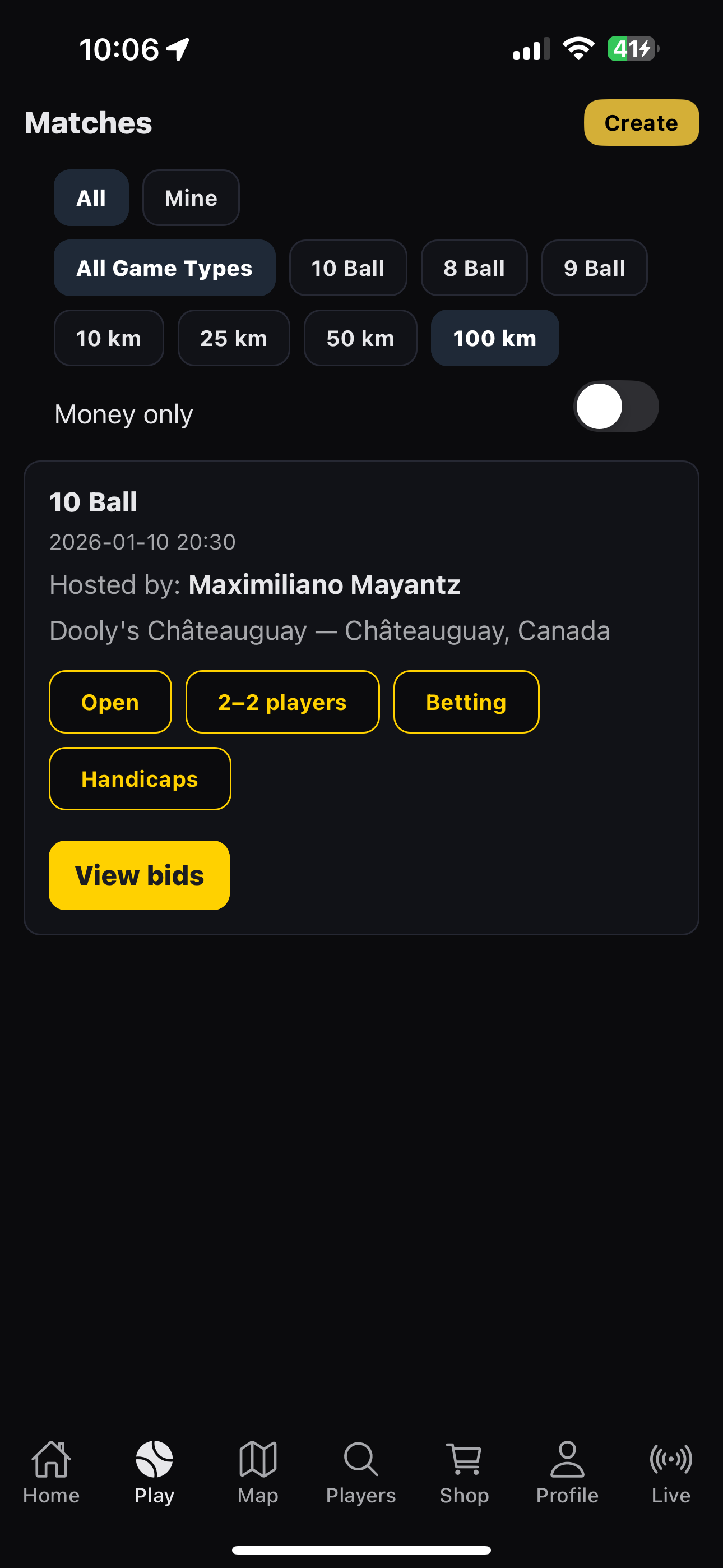Filter matches to 10 Ball games
Screen dimensions: 723x1568
click(347, 268)
